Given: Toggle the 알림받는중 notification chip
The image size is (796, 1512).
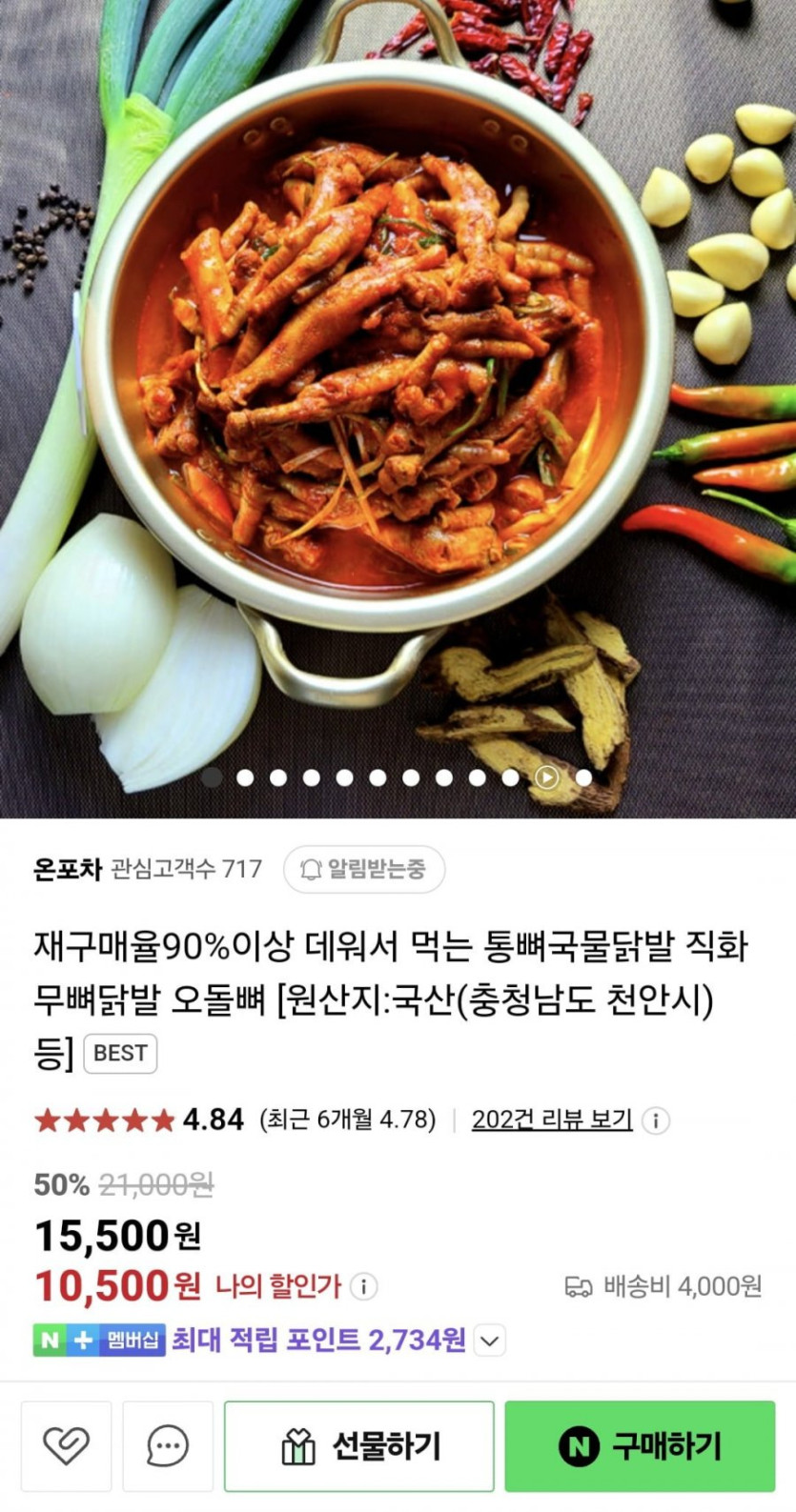Looking at the screenshot, I should click(364, 869).
